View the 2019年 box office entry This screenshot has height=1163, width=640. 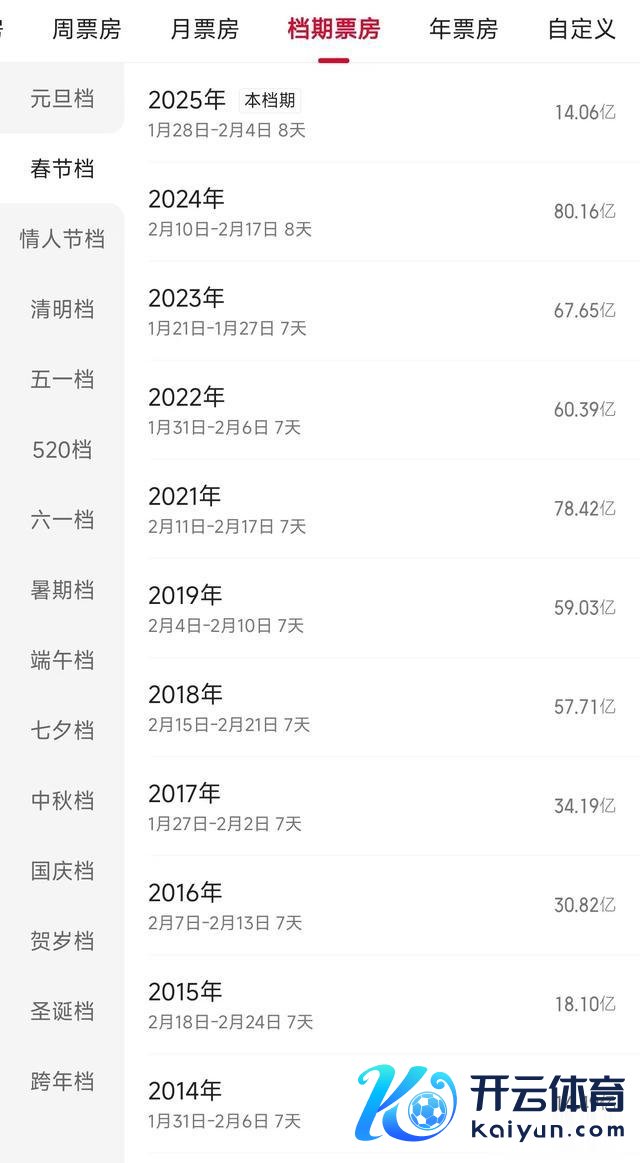[x=380, y=608]
